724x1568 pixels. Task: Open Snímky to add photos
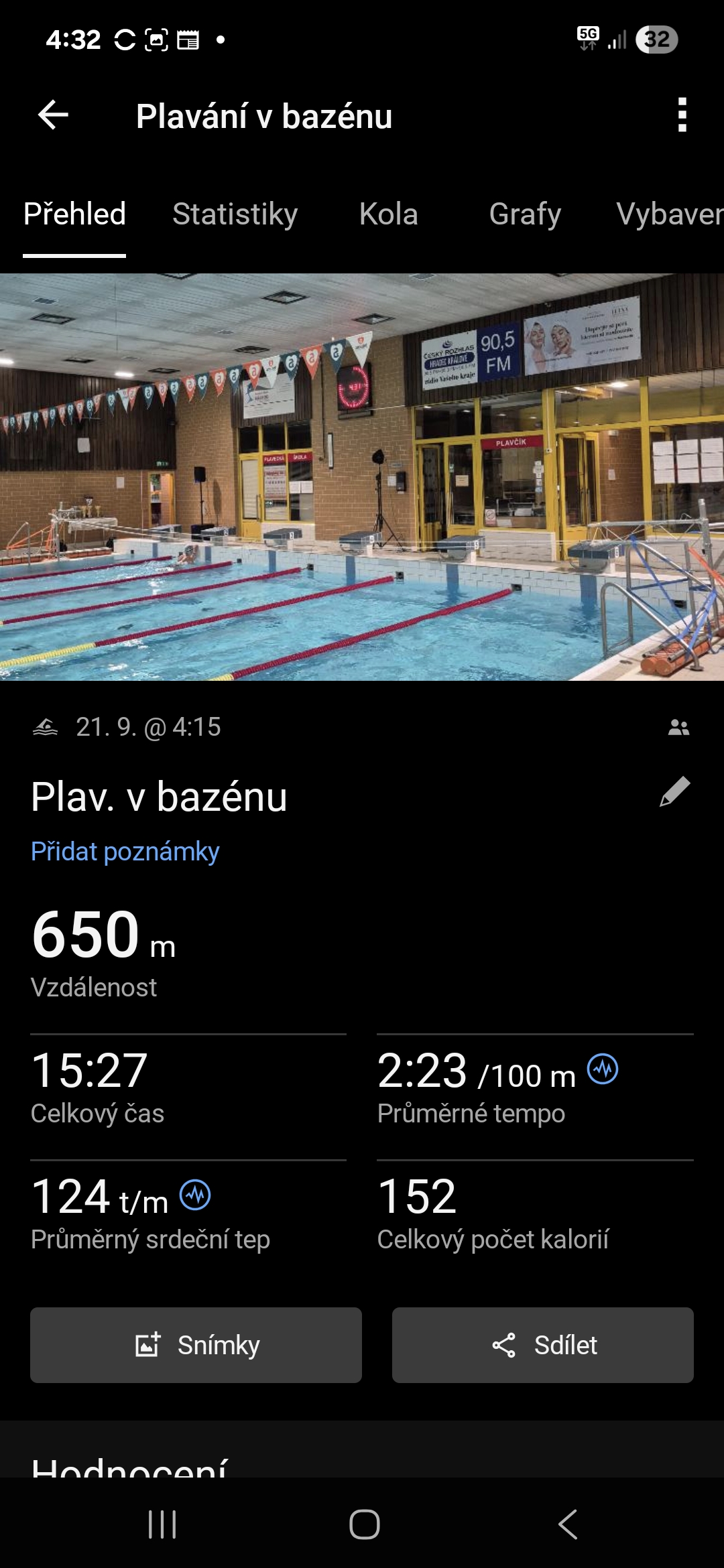coord(196,1345)
